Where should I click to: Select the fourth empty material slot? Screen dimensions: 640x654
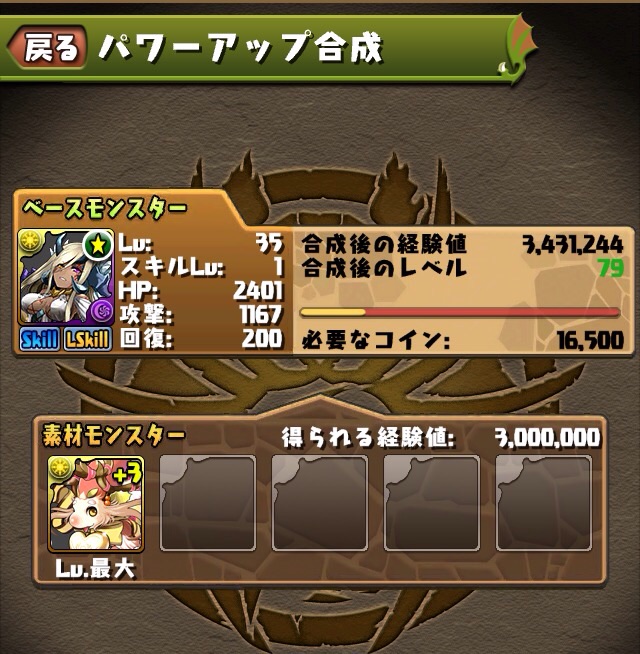tap(432, 503)
